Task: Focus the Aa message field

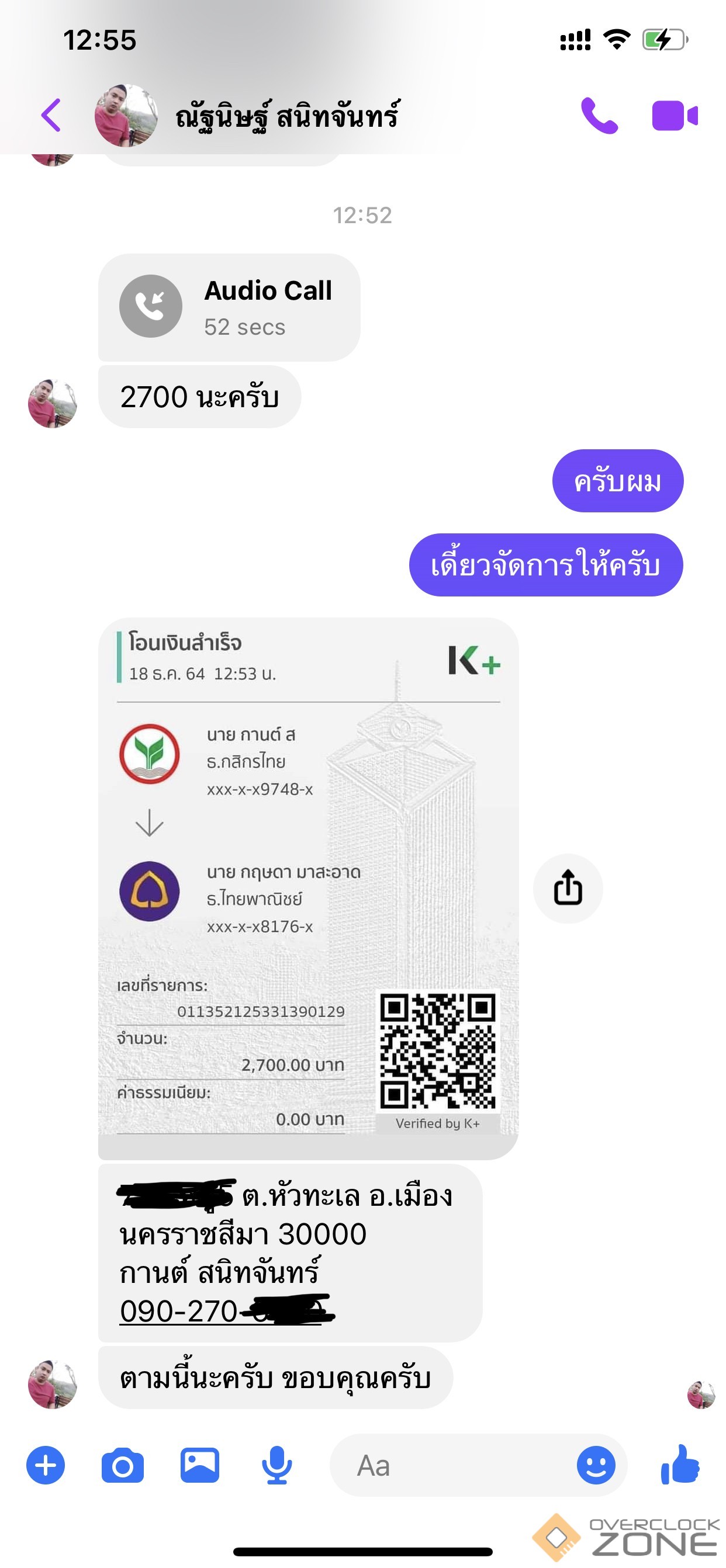Action: 451,1465
